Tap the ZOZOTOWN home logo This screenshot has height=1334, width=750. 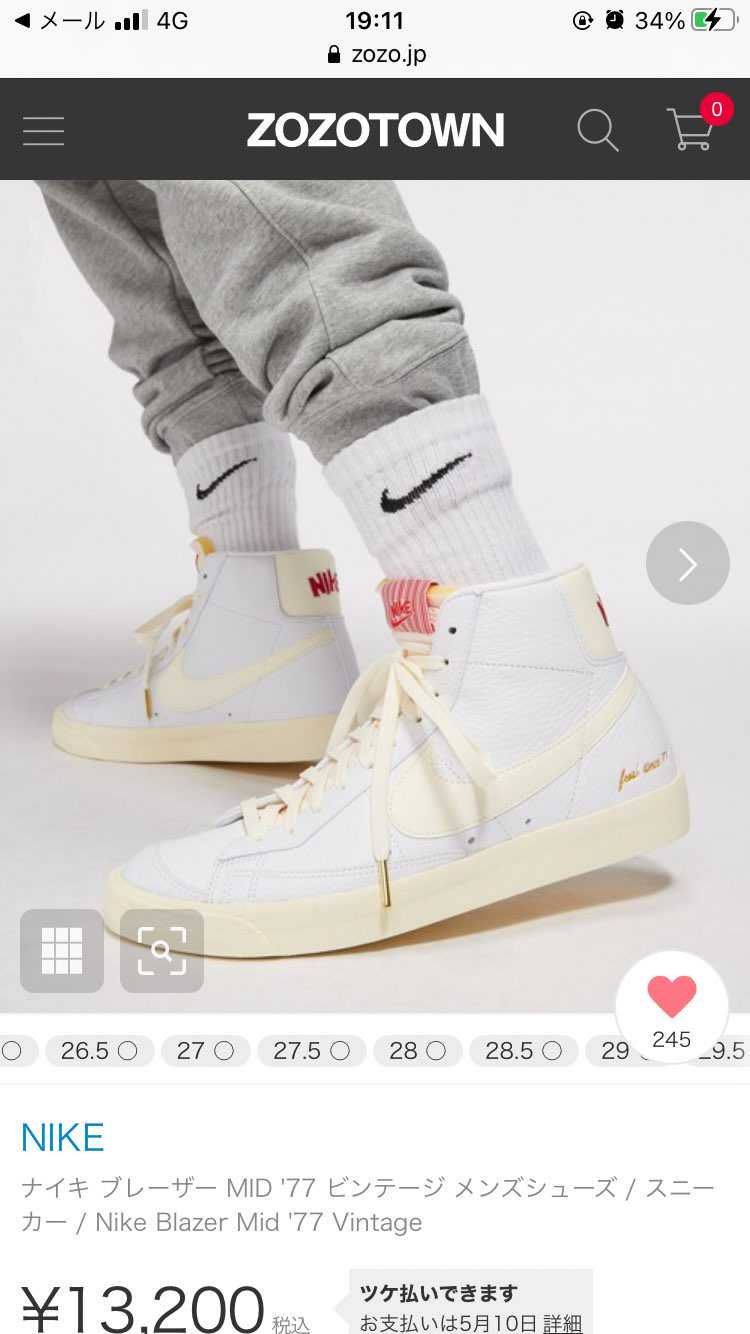(x=375, y=130)
